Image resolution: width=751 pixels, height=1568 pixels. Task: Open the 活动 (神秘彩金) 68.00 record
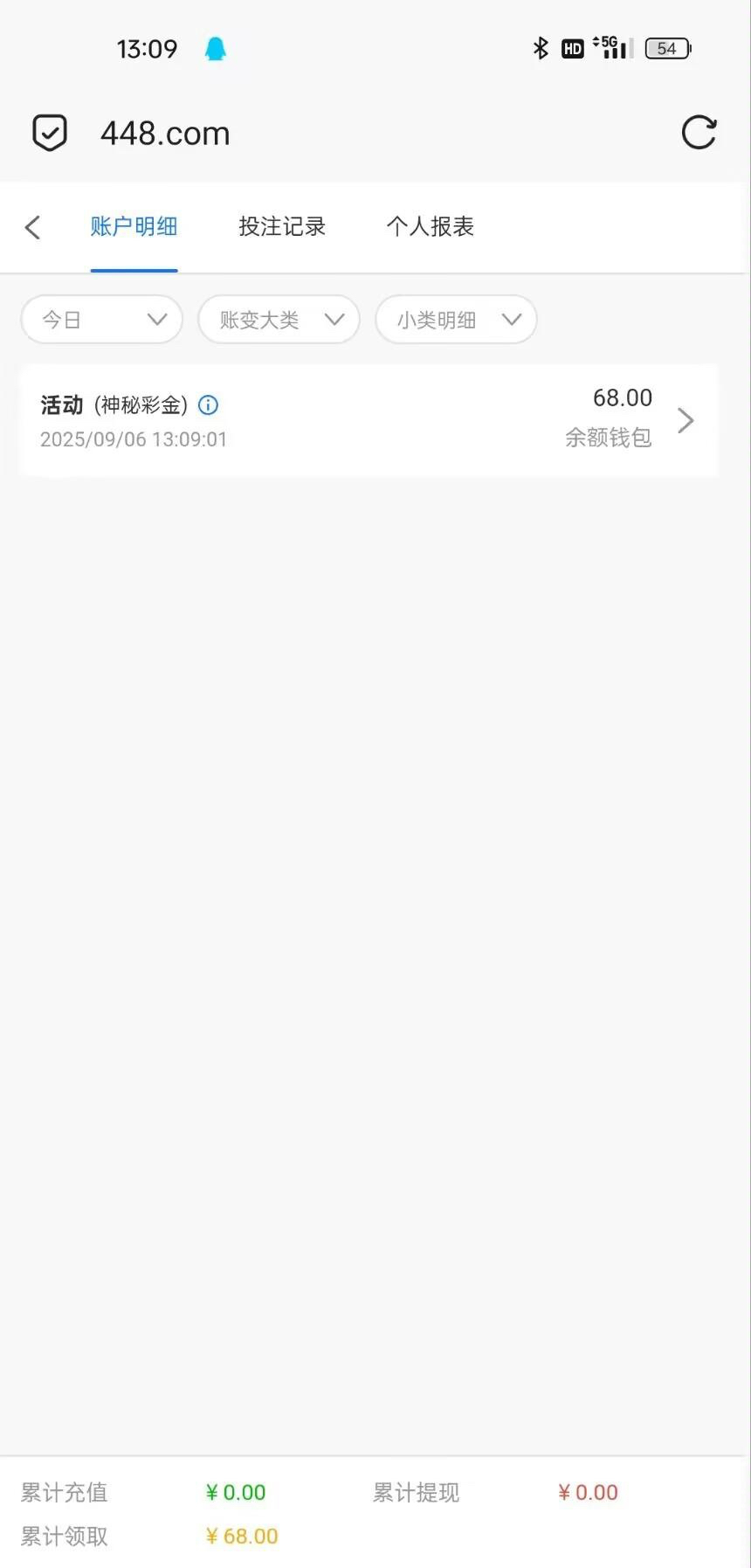tap(369, 420)
